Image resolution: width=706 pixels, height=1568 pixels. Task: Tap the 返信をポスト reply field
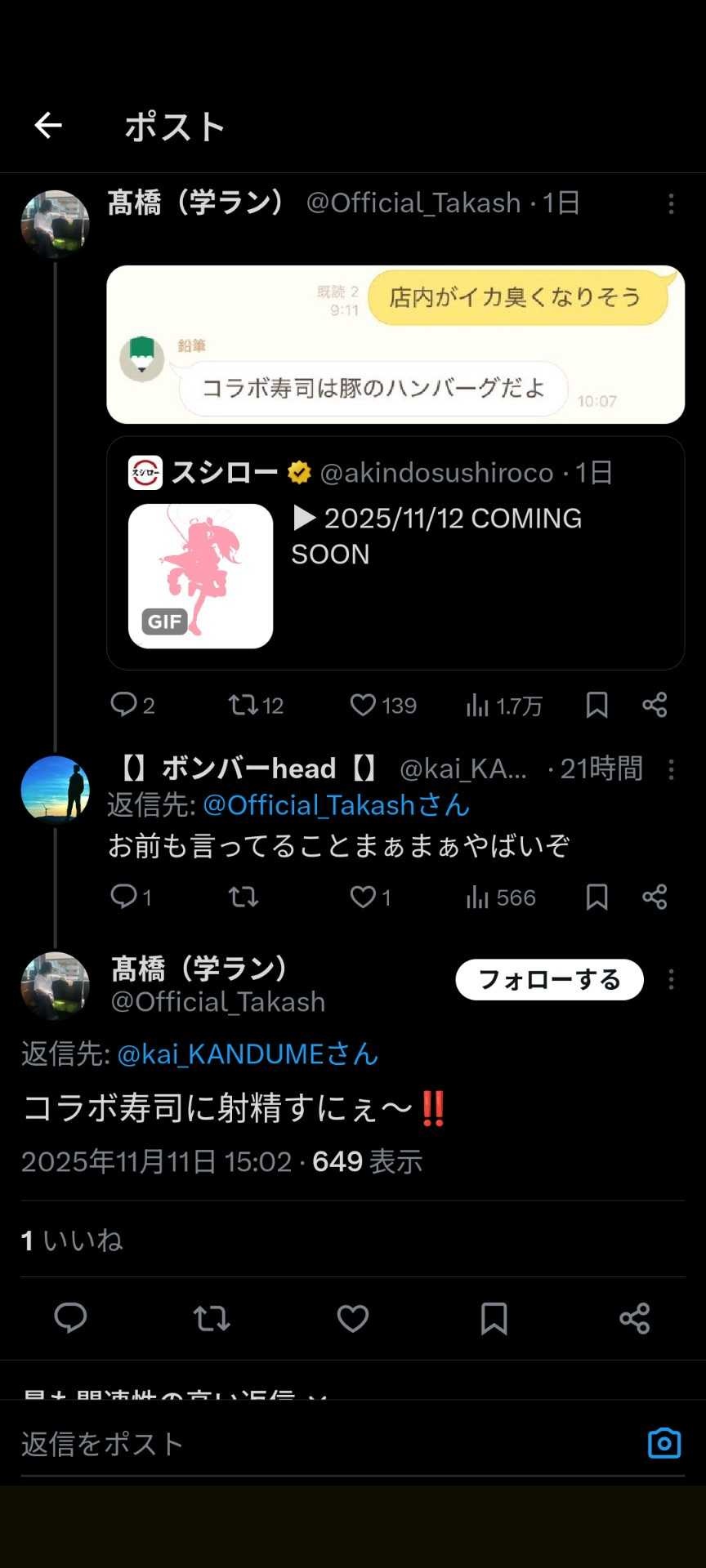click(327, 1444)
